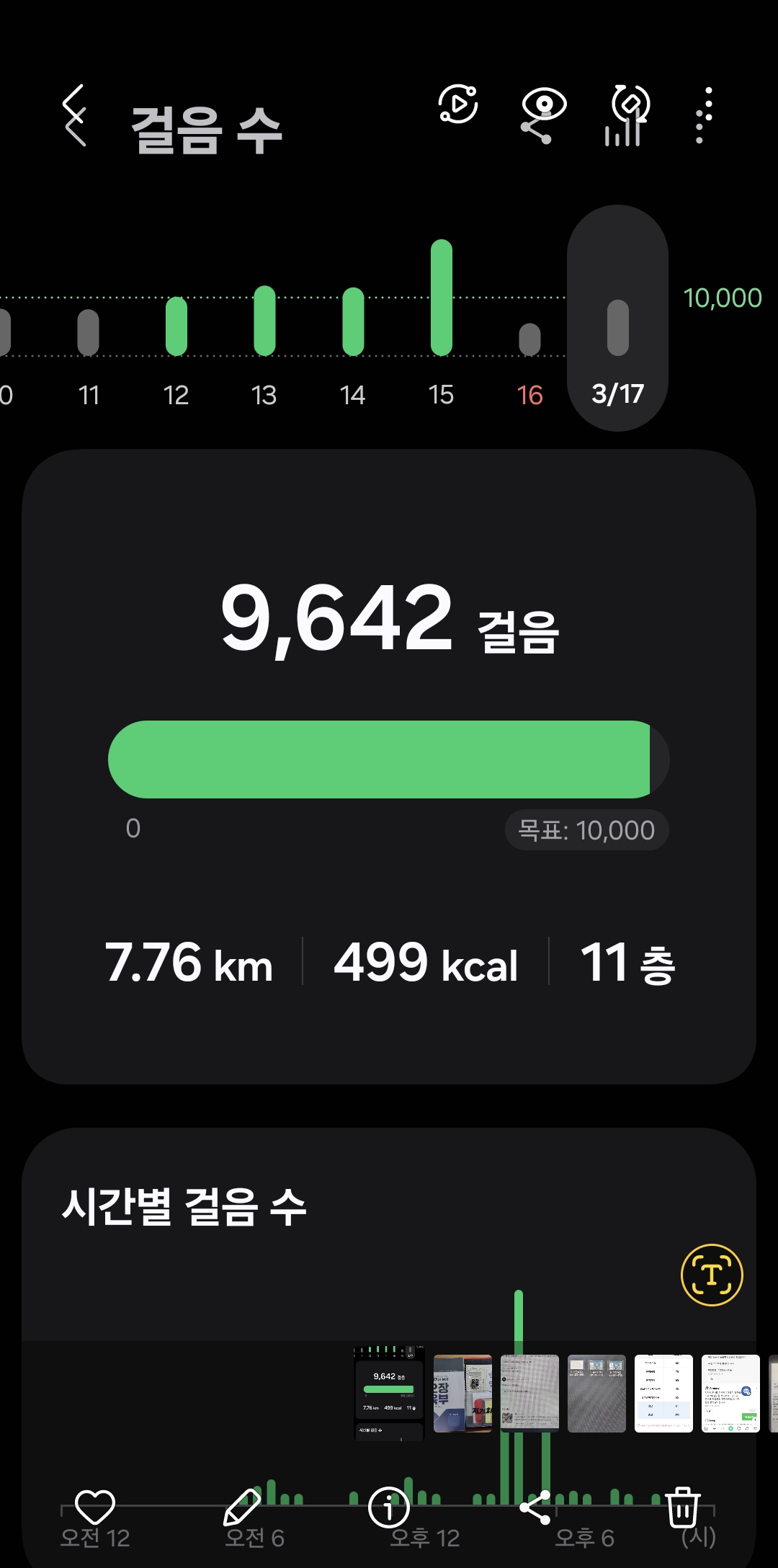778x1568 pixels.
Task: Open the gray fabric photo thumbnail
Action: point(596,1393)
